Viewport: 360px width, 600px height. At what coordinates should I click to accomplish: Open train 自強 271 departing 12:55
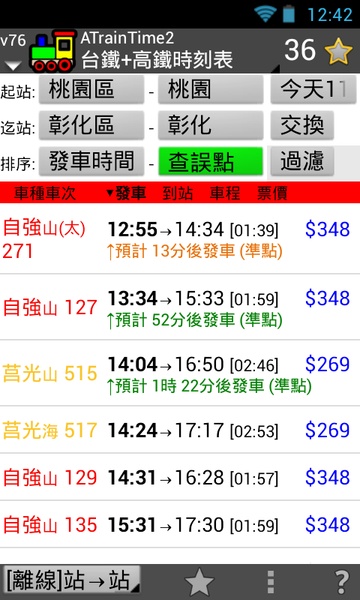180,239
